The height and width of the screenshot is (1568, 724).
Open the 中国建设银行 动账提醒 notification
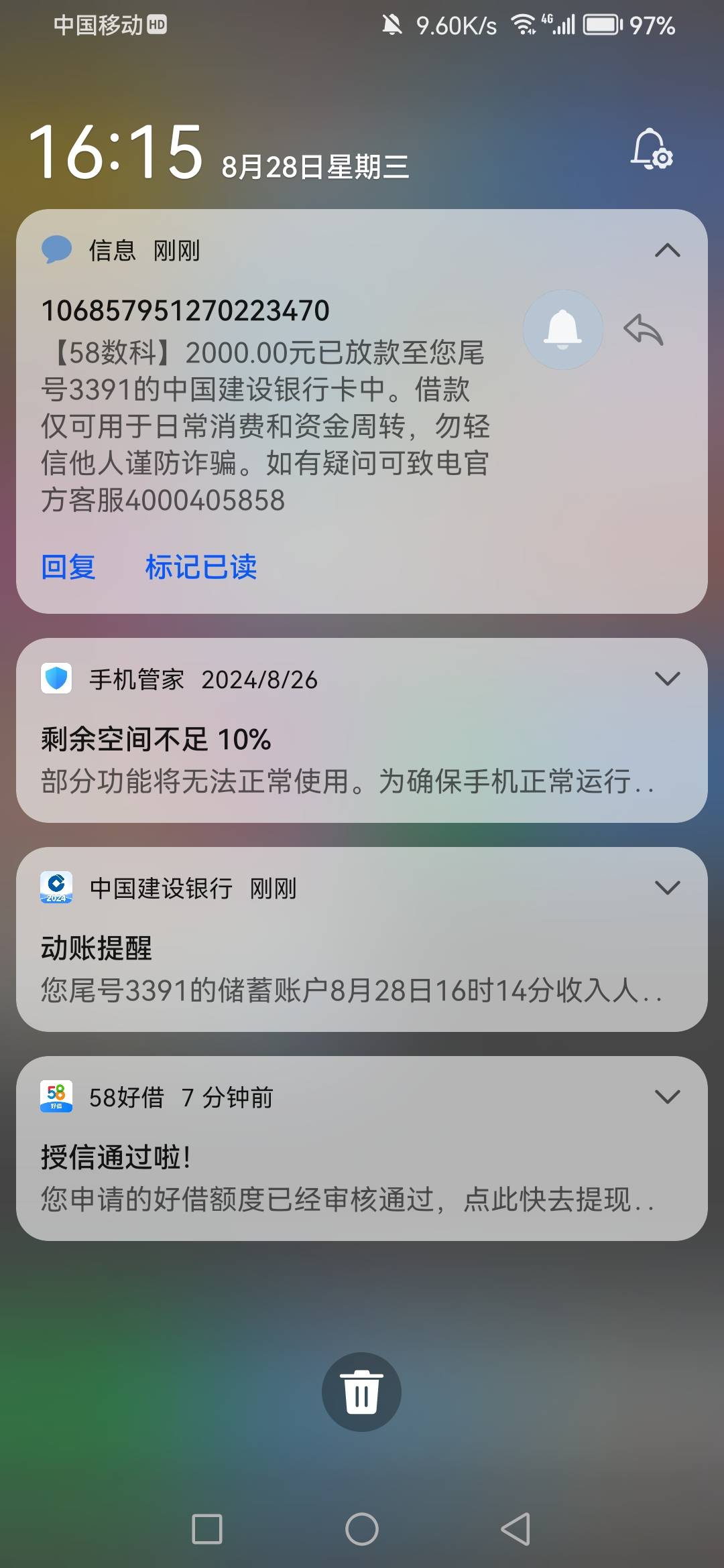(362, 939)
